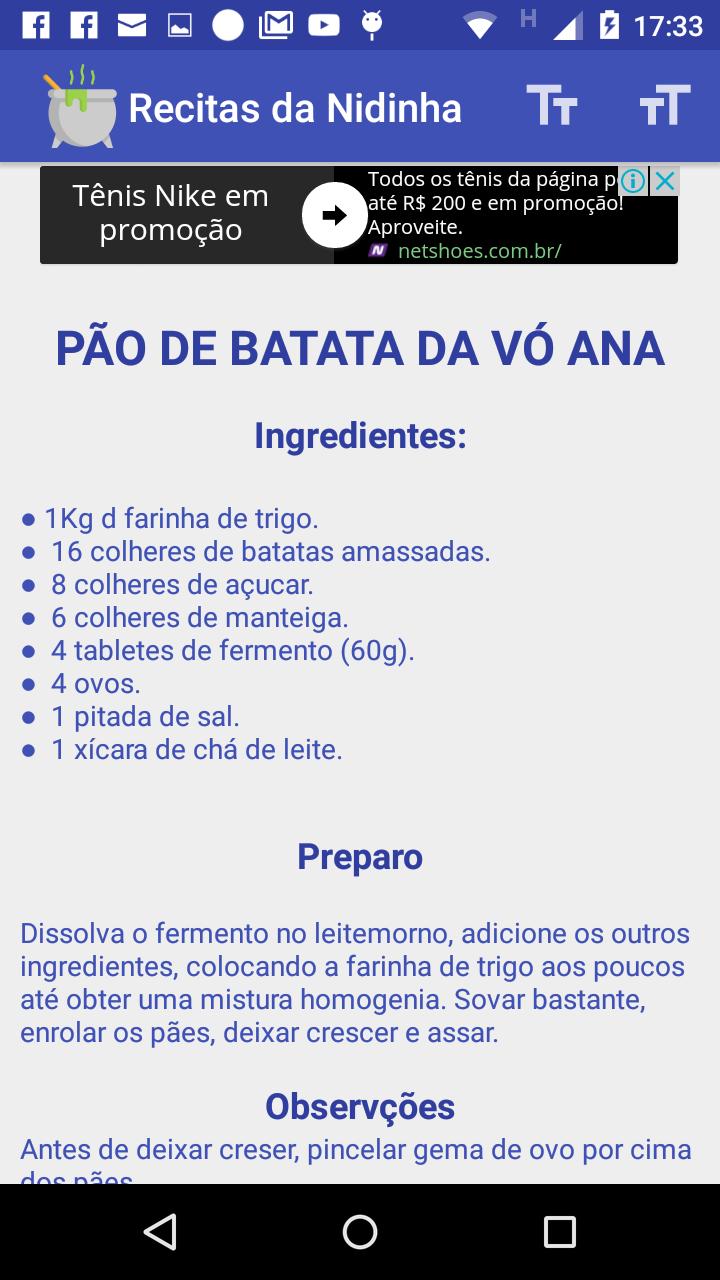Tap the 'Tênis Nike em promoção' ad text
Screen dimensions: 720x1280
pos(170,213)
